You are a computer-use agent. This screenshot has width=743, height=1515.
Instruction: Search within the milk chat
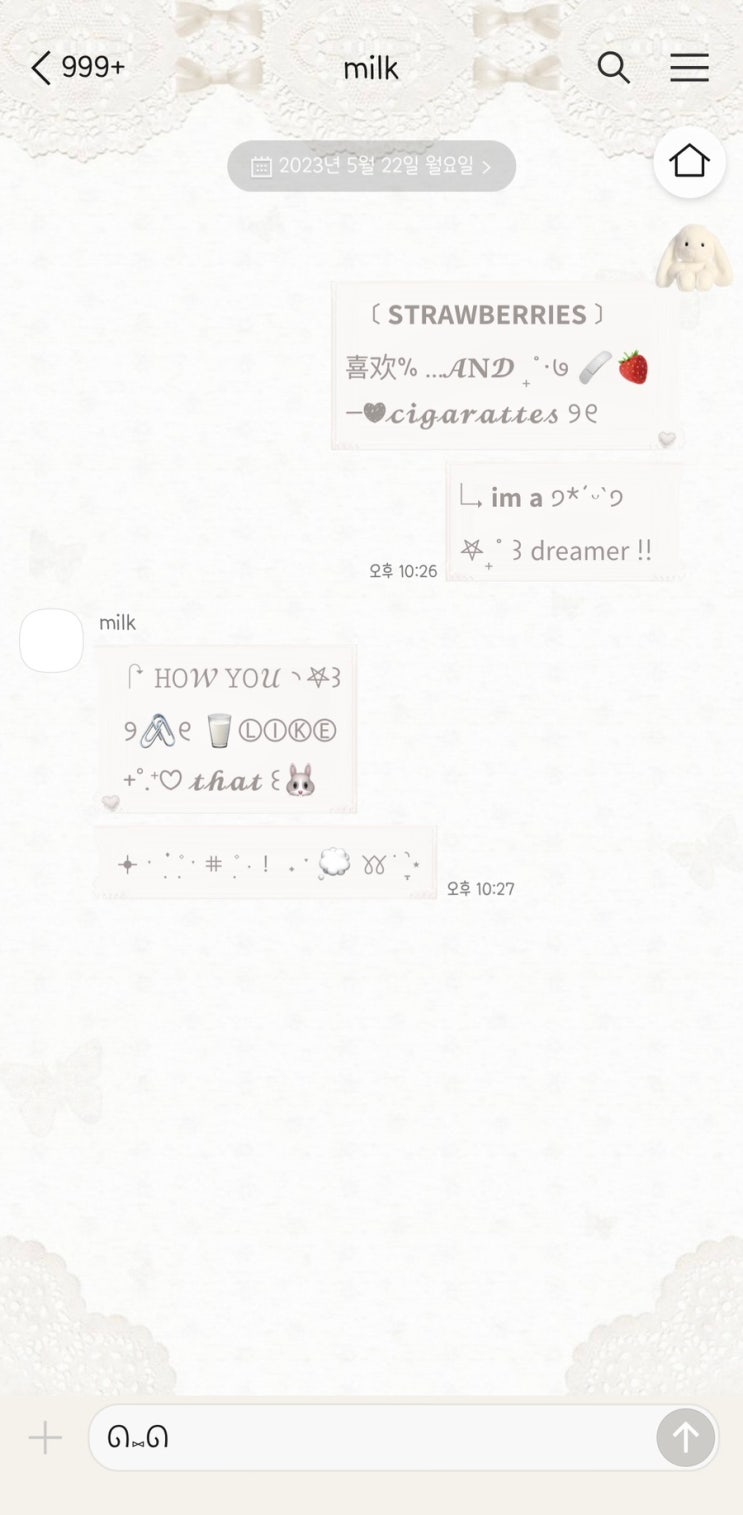point(613,68)
